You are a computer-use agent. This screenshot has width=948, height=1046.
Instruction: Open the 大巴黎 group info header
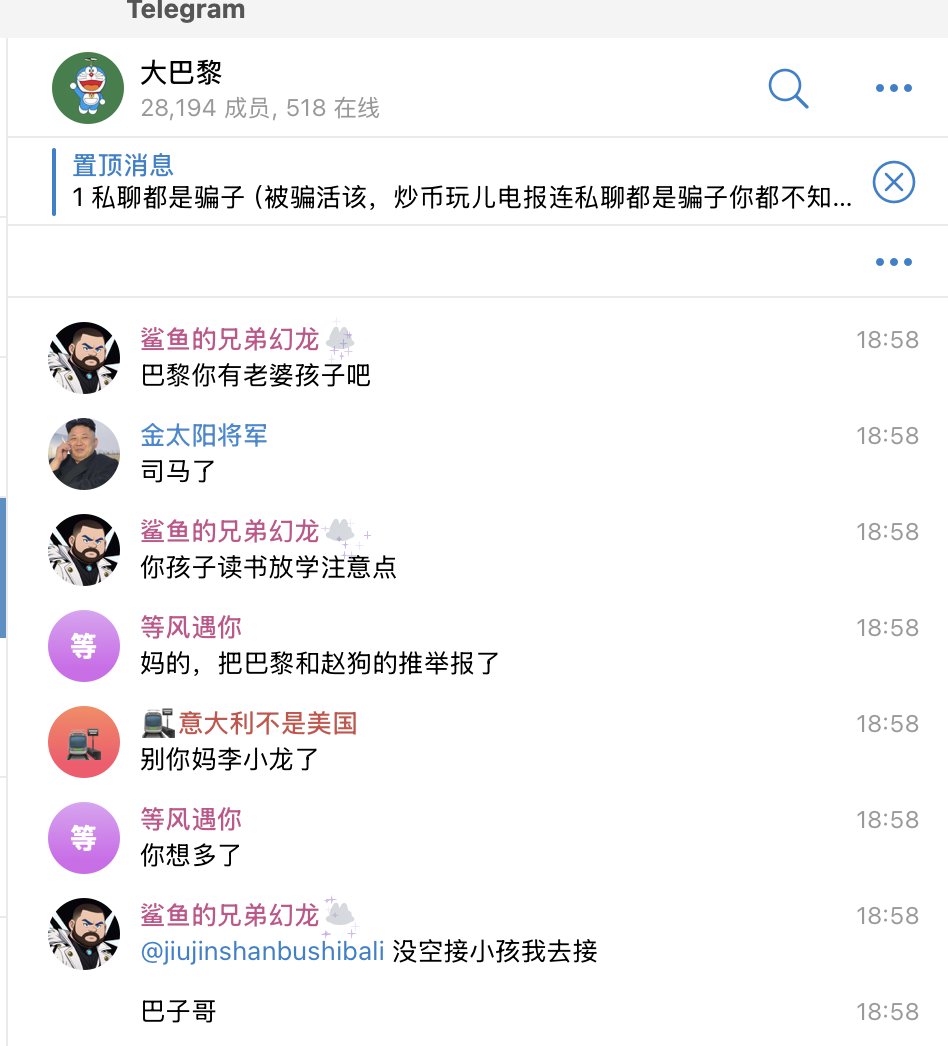click(259, 88)
